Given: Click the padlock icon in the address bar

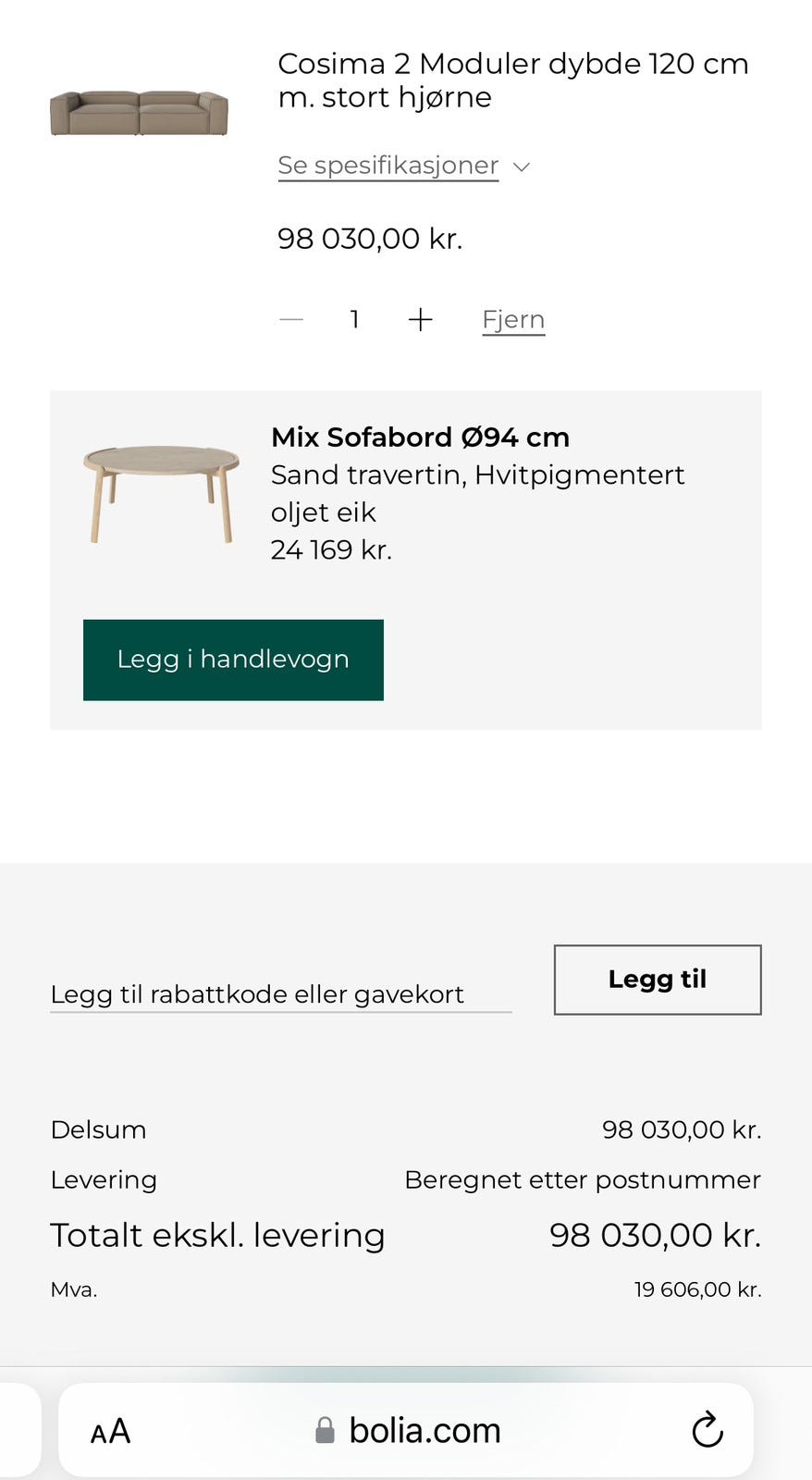Looking at the screenshot, I should pyautogui.click(x=325, y=1430).
